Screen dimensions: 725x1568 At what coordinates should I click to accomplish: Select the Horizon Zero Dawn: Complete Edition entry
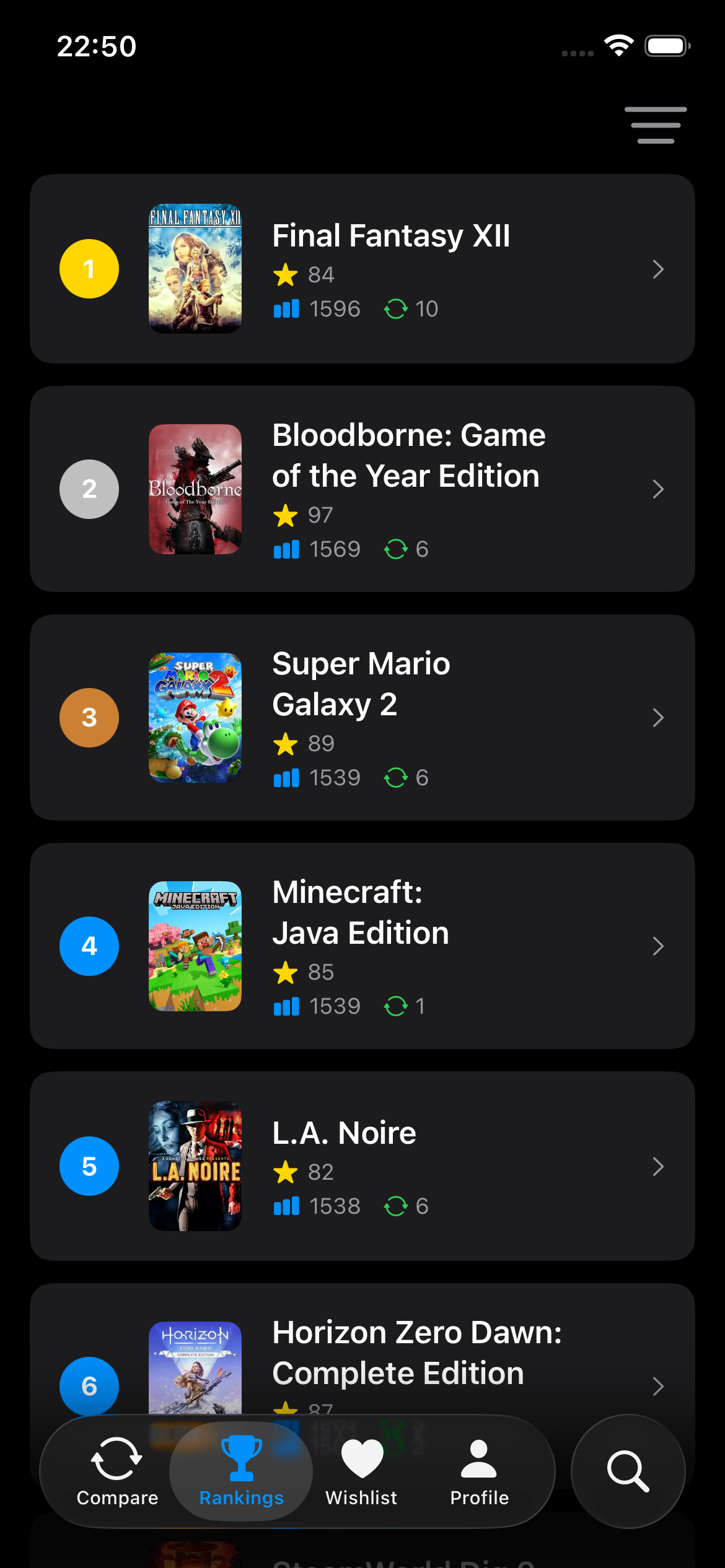tap(417, 1354)
